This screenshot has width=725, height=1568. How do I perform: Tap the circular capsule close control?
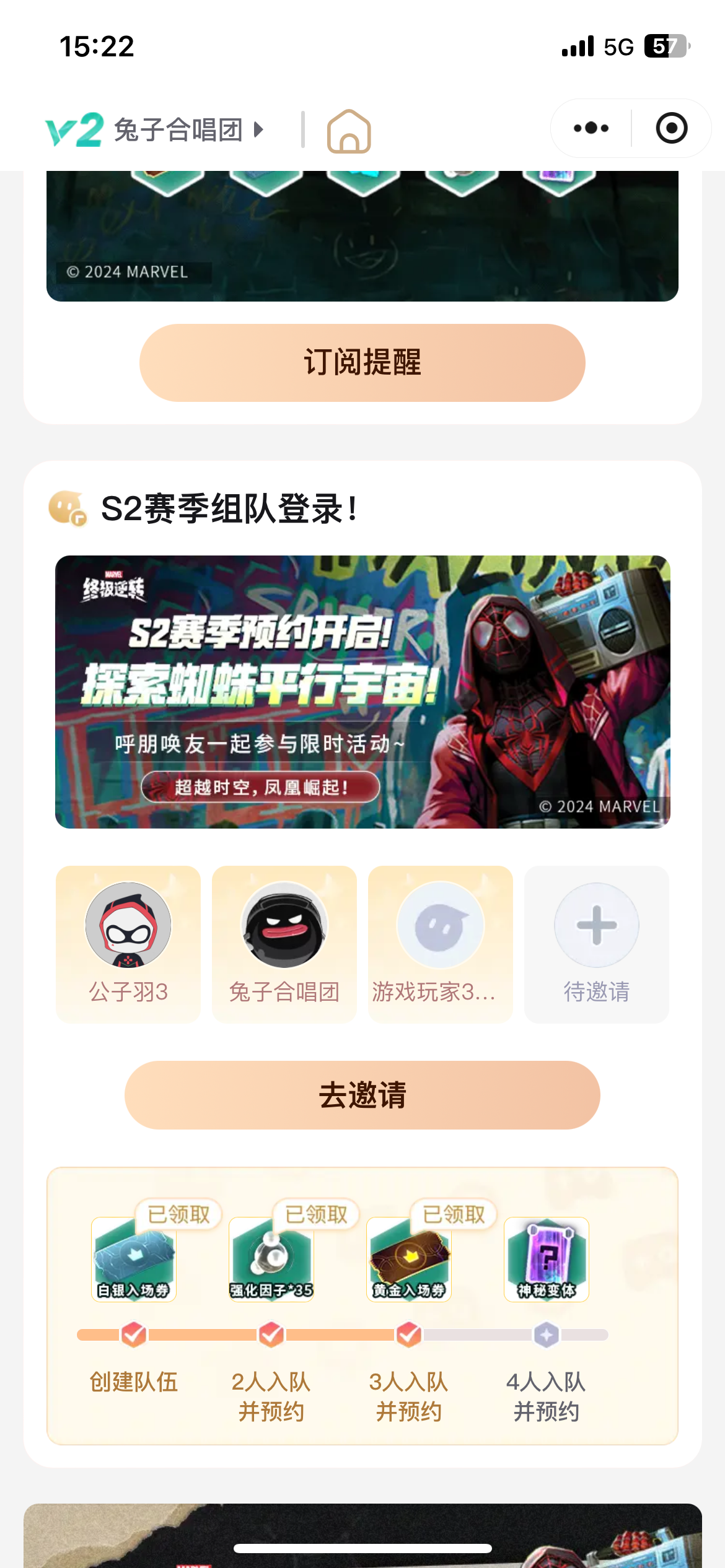pyautogui.click(x=671, y=128)
